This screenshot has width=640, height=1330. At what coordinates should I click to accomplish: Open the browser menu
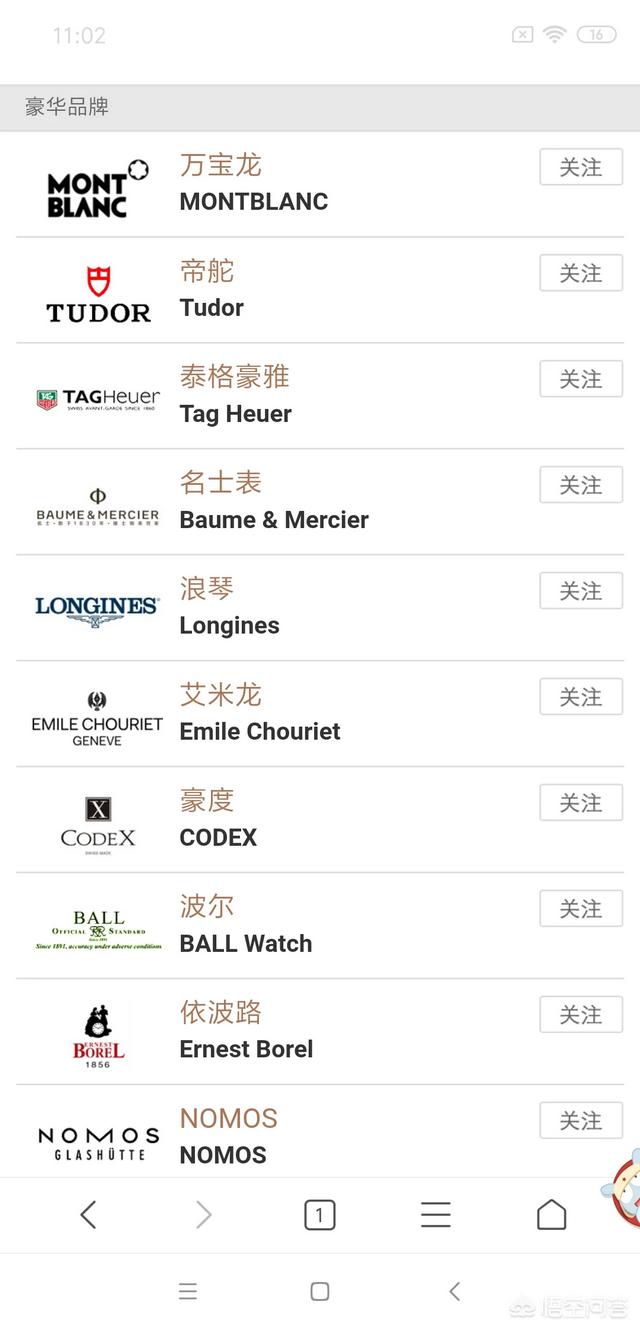coord(436,1215)
